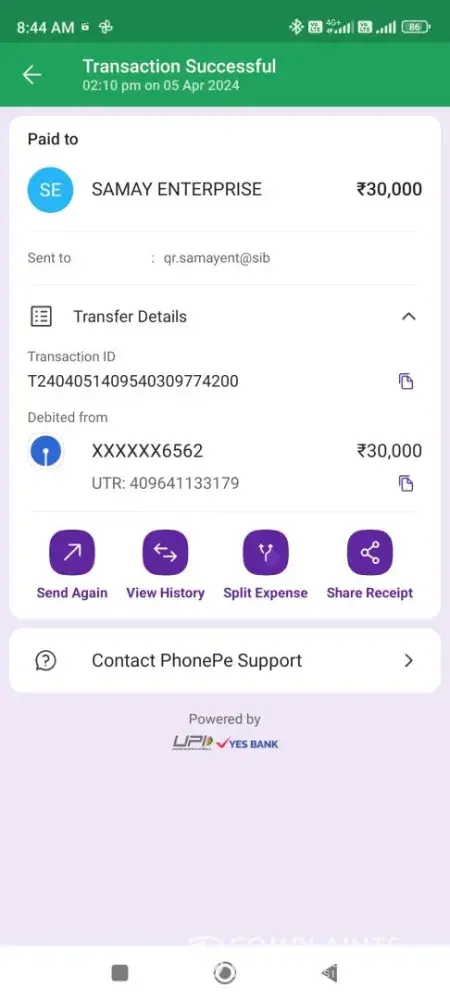Collapse the Transfer Details section
Image resolution: width=450 pixels, height=1000 pixels.
(x=409, y=316)
